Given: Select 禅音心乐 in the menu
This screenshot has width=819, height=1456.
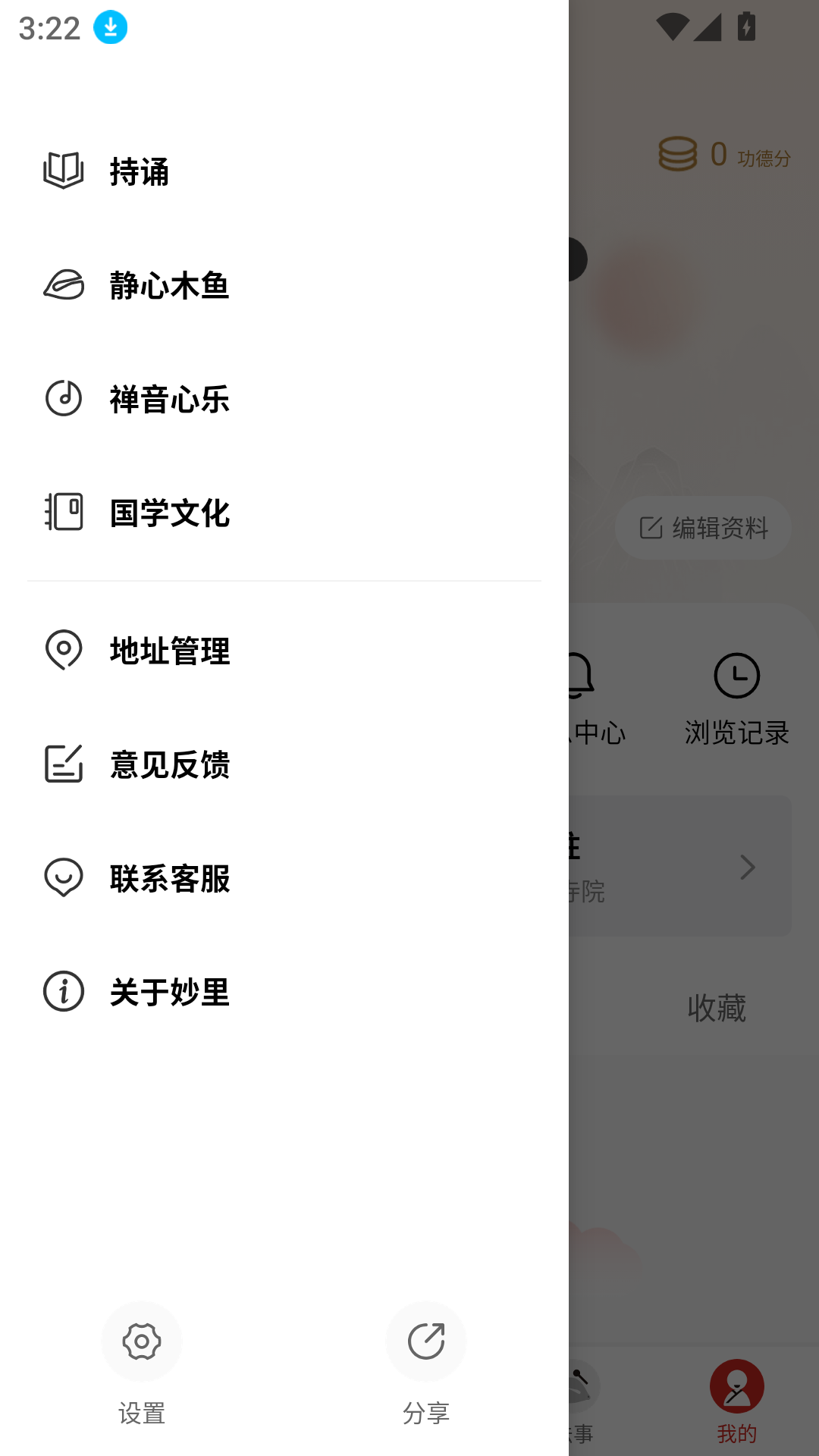Looking at the screenshot, I should click(x=170, y=399).
